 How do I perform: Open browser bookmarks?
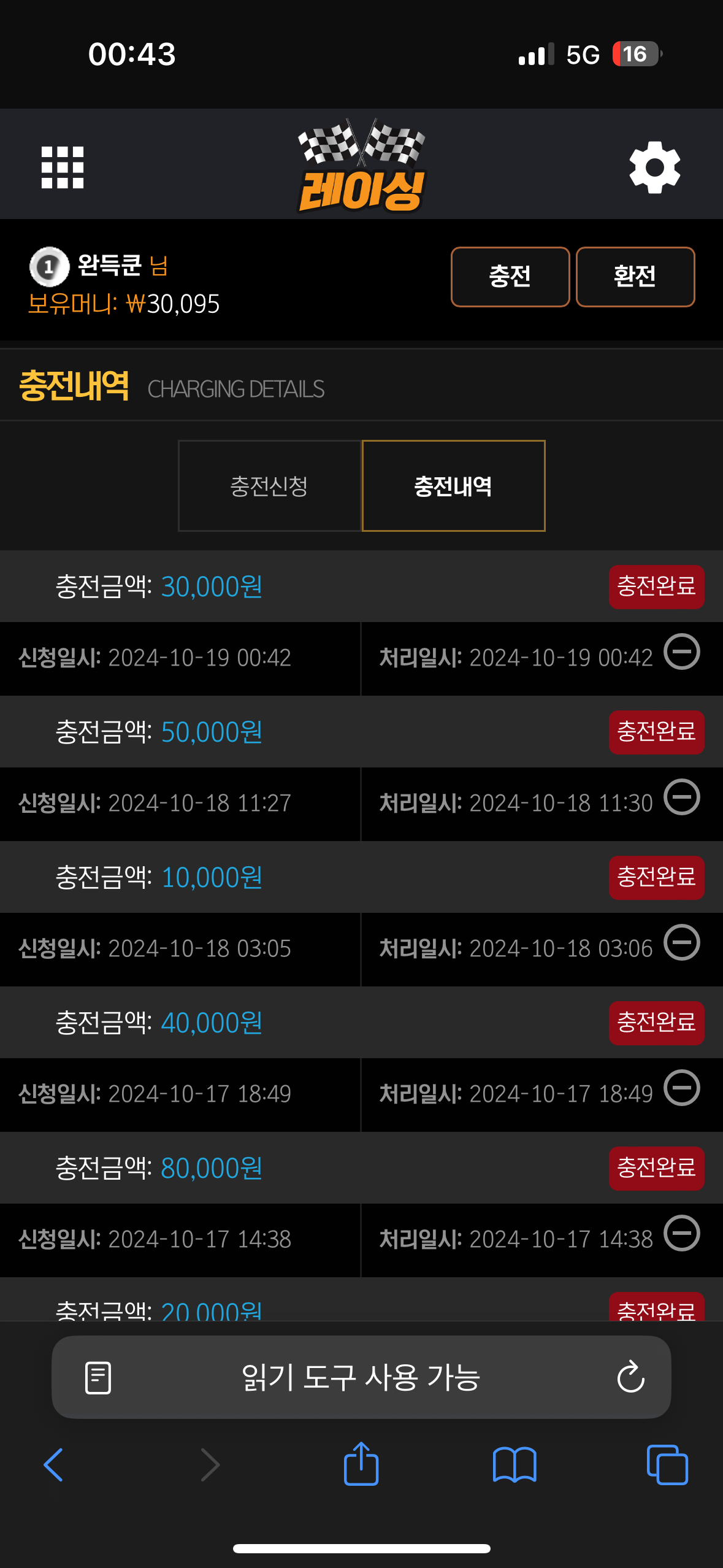pyautogui.click(x=515, y=1465)
